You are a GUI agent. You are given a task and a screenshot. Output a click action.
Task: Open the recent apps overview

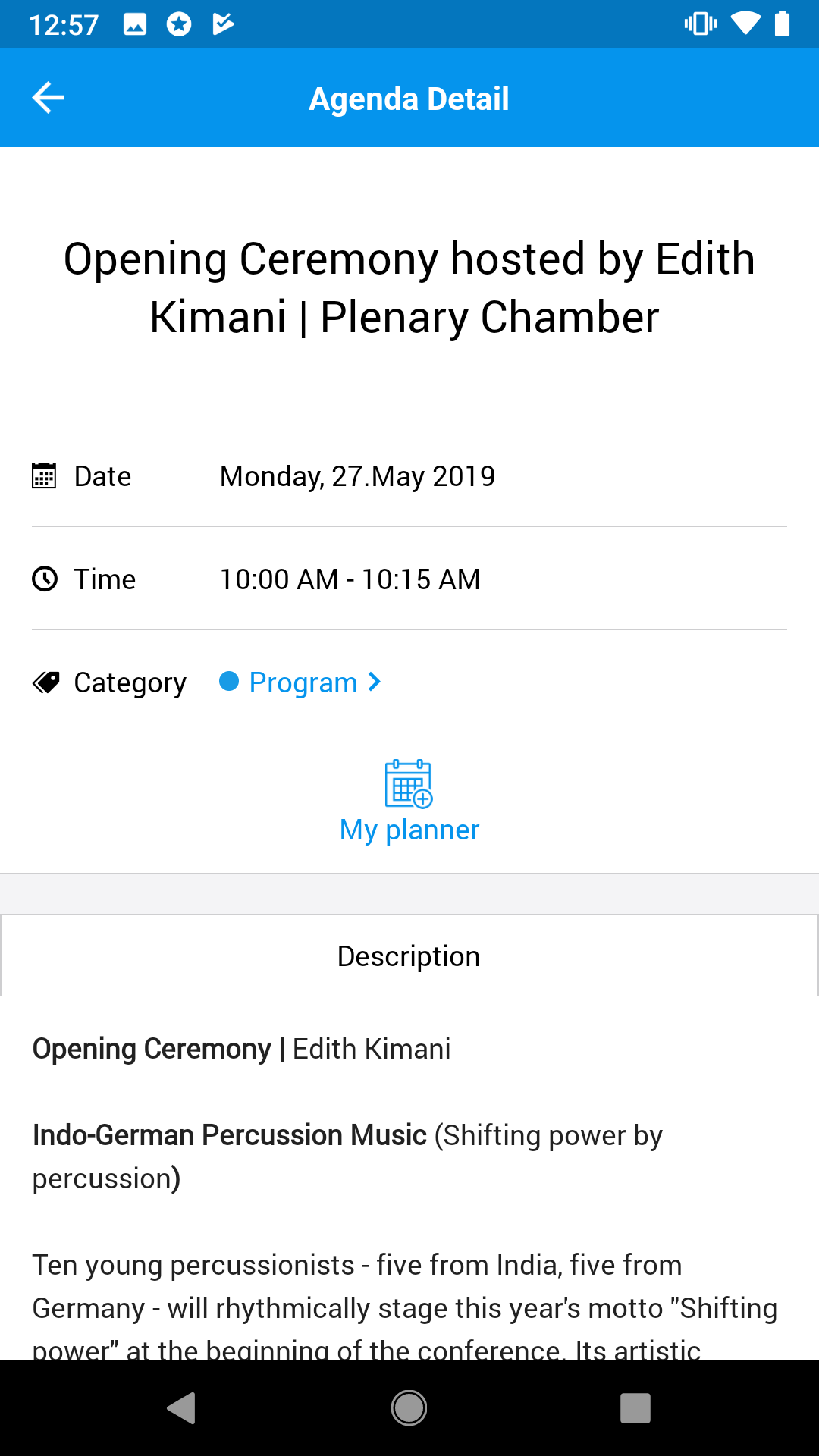click(x=635, y=1408)
